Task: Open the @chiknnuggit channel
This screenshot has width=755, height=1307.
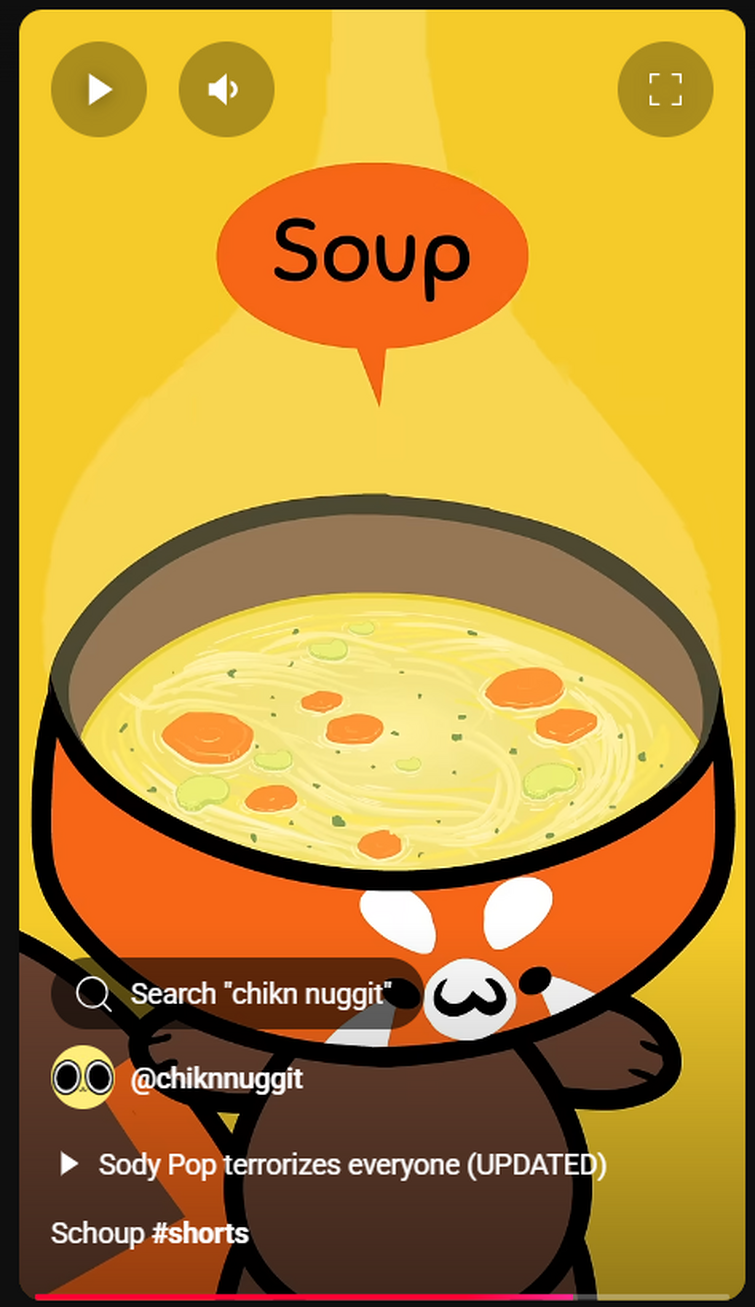Action: 216,1079
